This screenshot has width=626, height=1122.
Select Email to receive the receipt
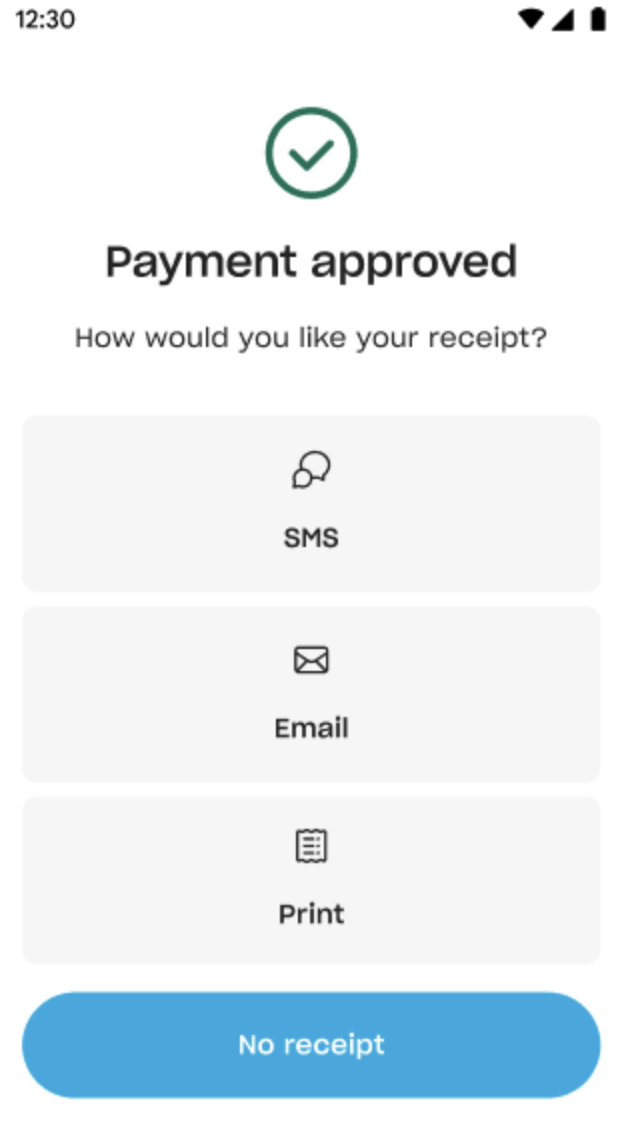(311, 693)
